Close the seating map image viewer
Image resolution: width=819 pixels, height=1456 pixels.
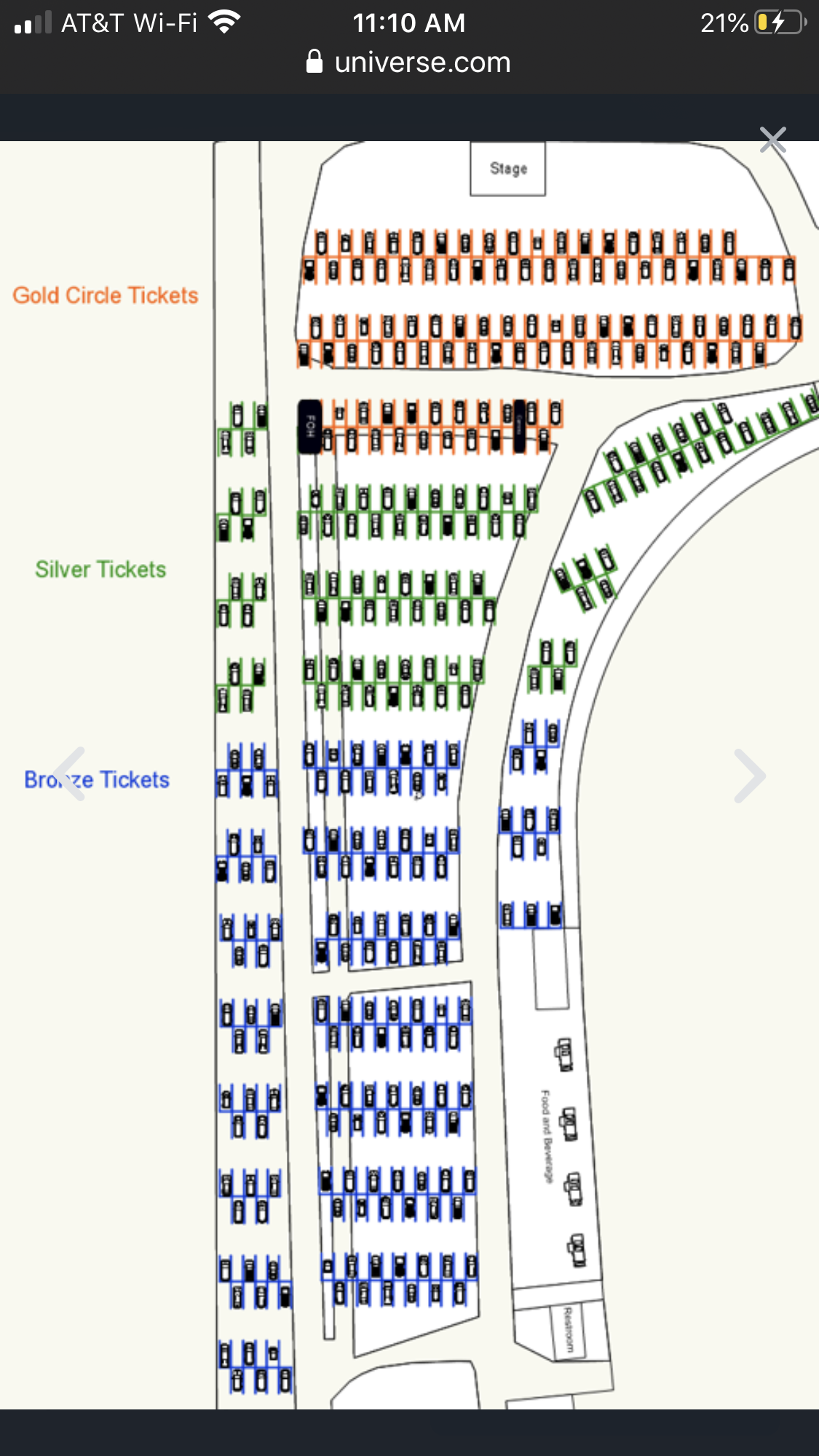[772, 140]
